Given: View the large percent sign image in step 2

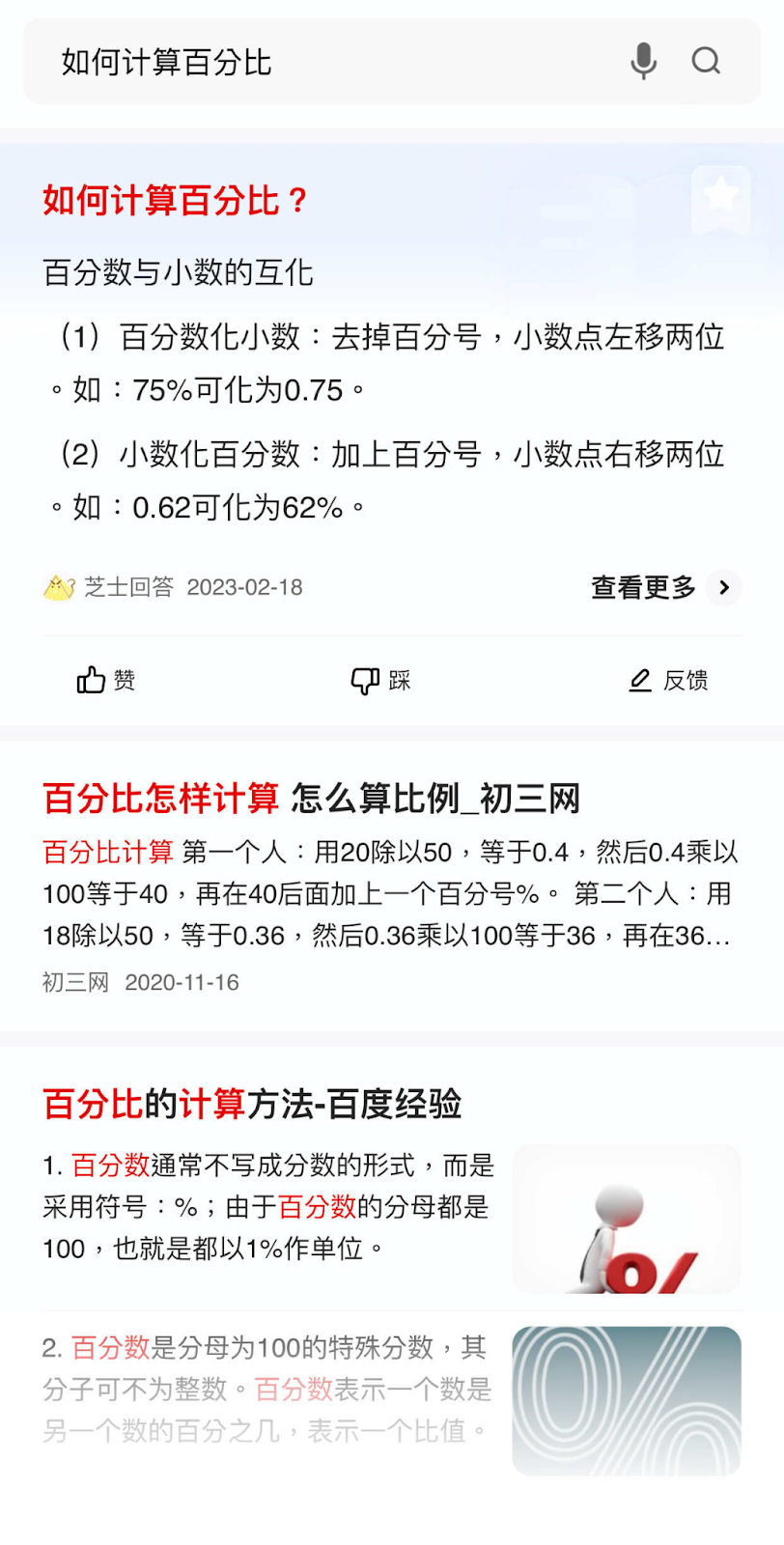Looking at the screenshot, I should click(x=627, y=1400).
